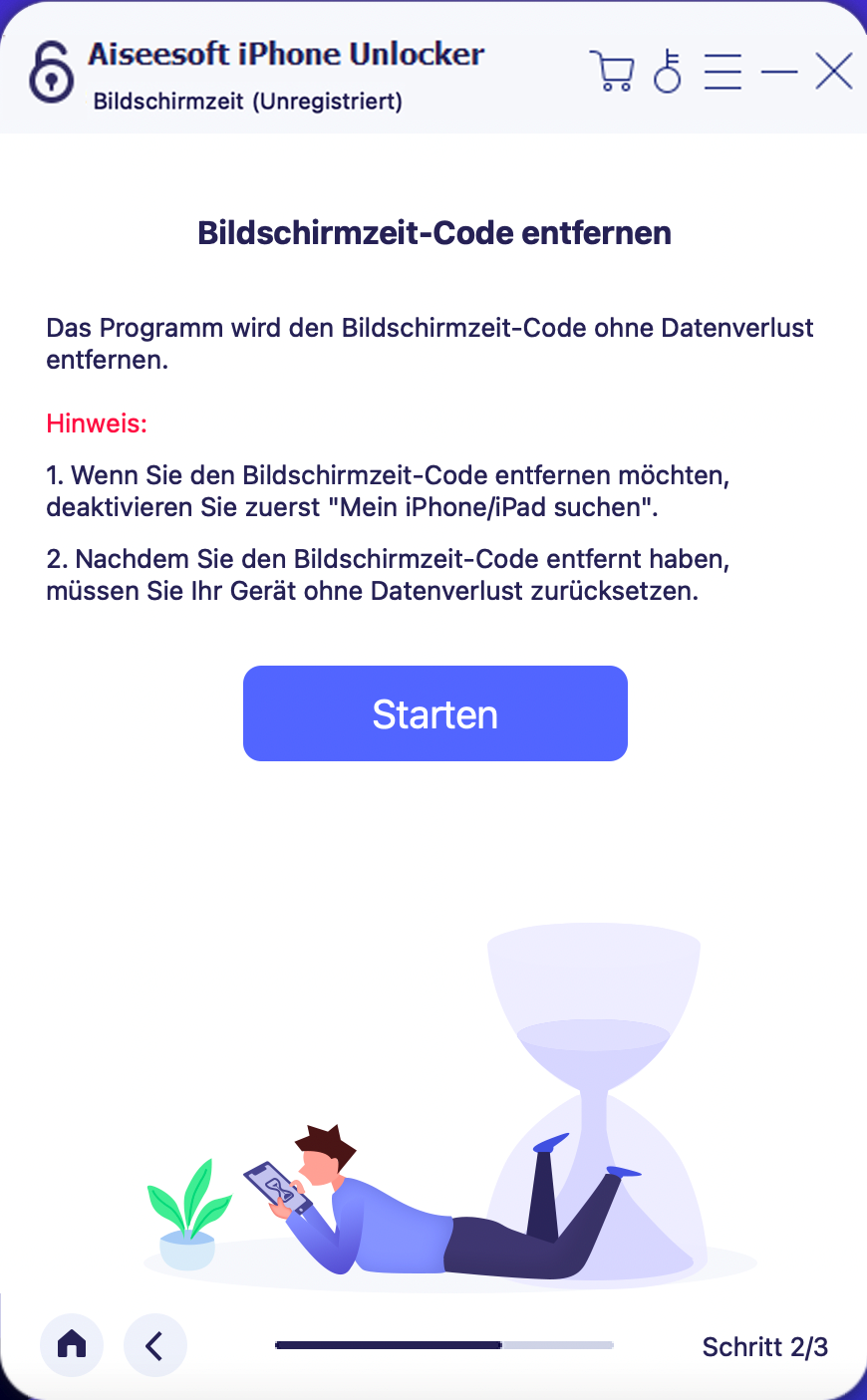Open the hamburger menu
The image size is (867, 1400).
click(x=722, y=72)
